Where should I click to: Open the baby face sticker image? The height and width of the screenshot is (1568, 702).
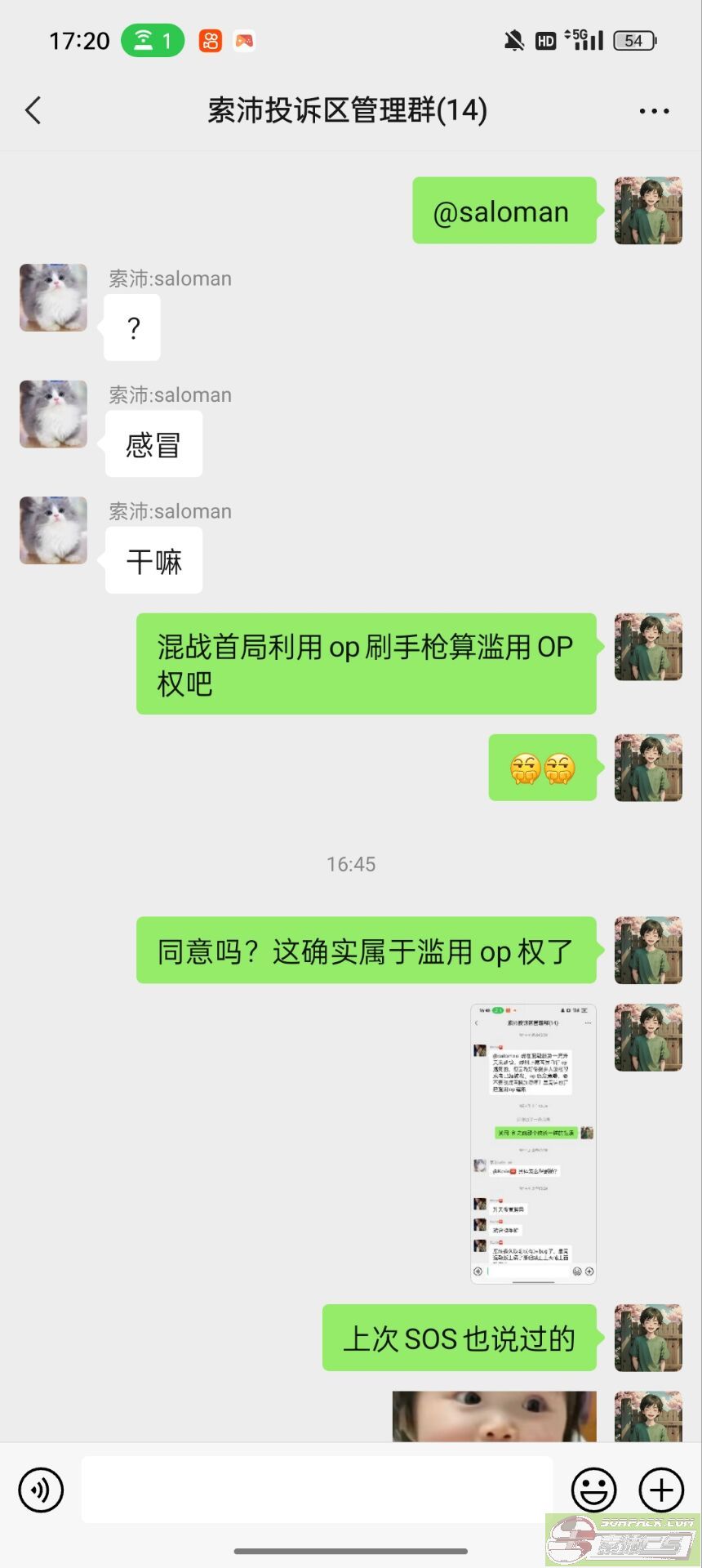495,1415
